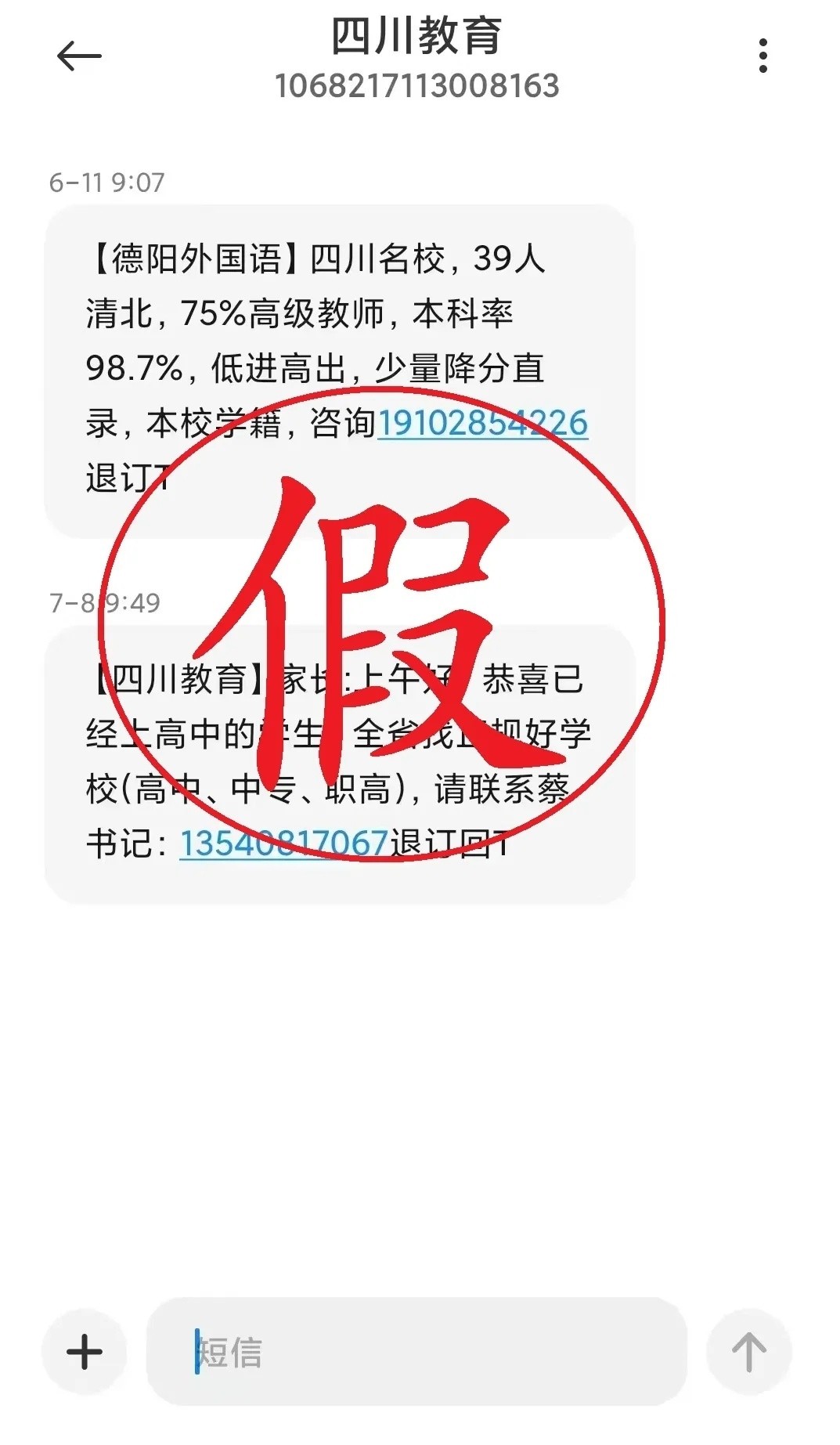Open the overflow menu
840x1445 pixels.
762,56
